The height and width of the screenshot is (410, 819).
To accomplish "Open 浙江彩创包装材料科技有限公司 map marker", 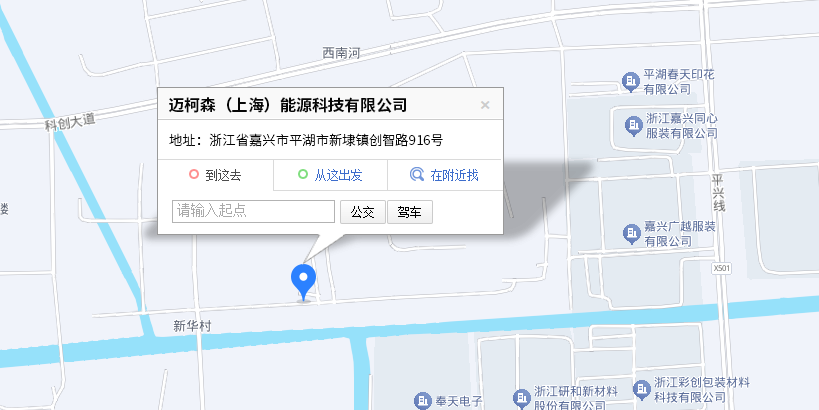I will [x=641, y=389].
